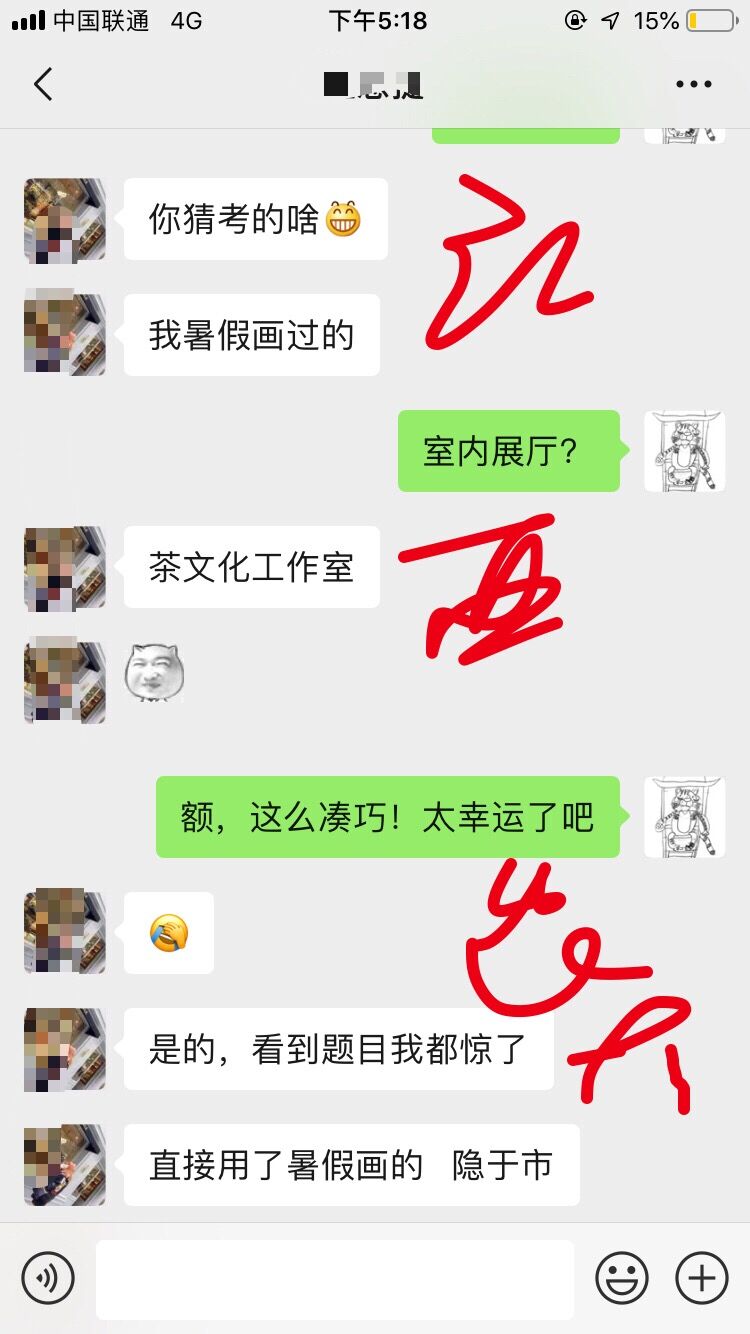View the cat face sticker message

(x=154, y=673)
